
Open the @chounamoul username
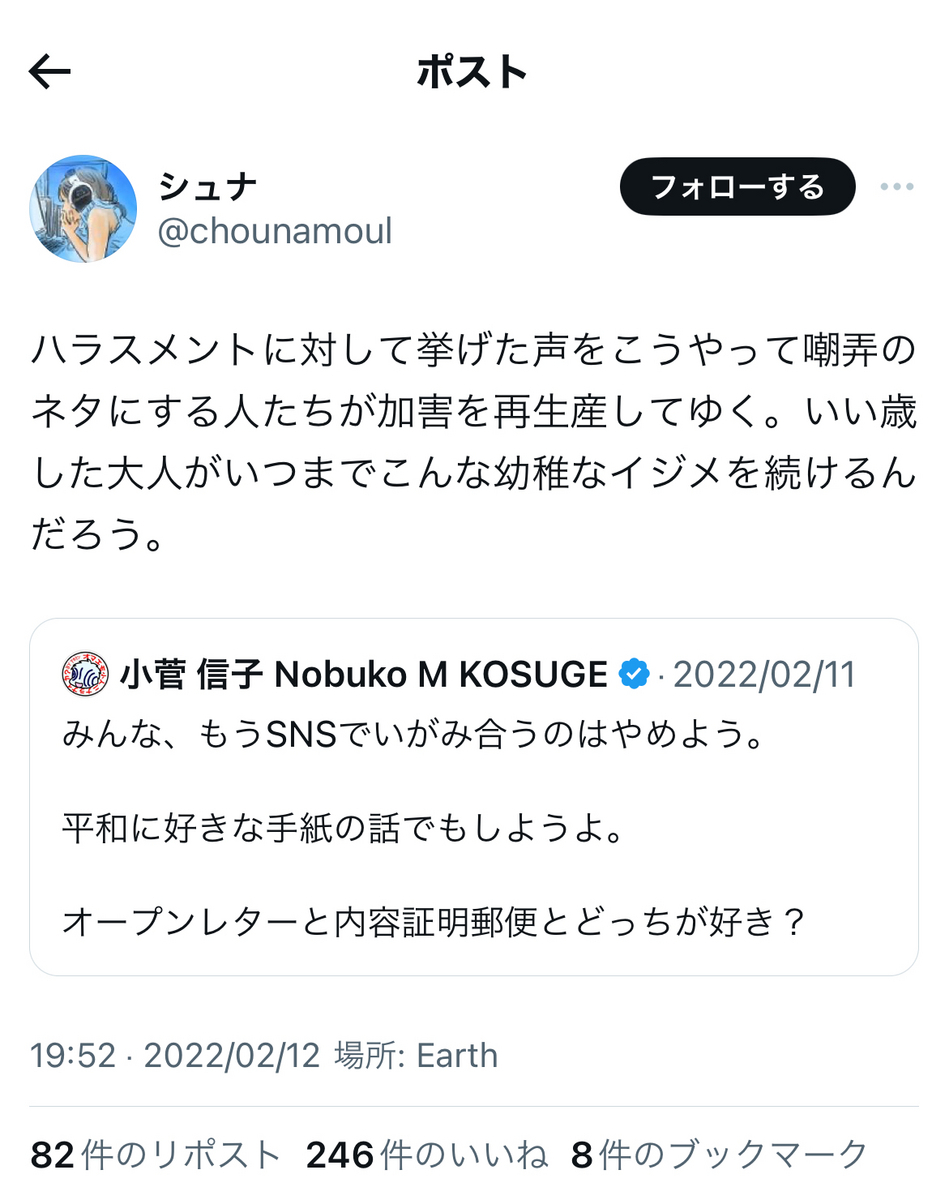coord(275,231)
